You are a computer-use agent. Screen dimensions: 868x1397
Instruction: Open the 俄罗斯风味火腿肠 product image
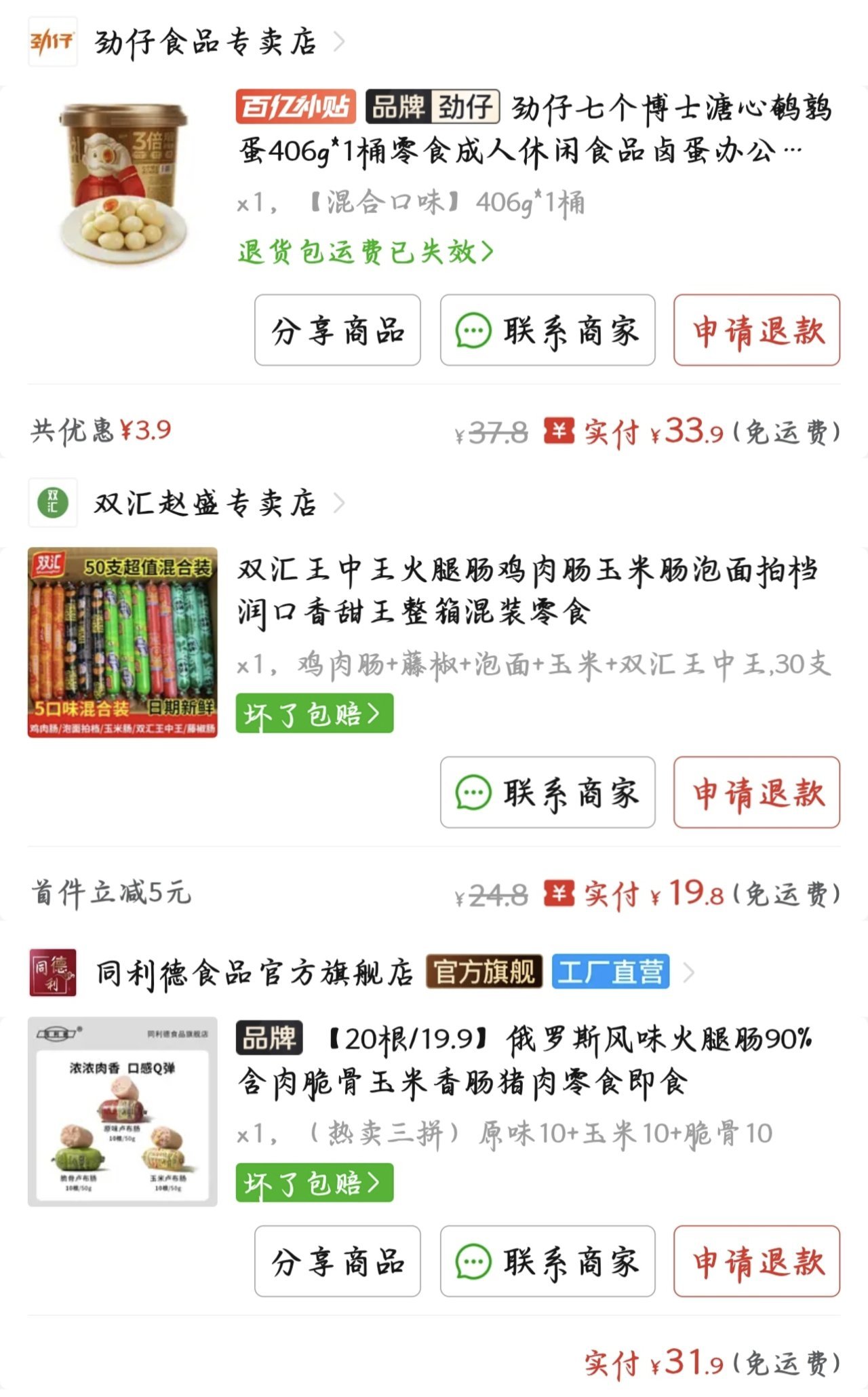coord(123,1111)
